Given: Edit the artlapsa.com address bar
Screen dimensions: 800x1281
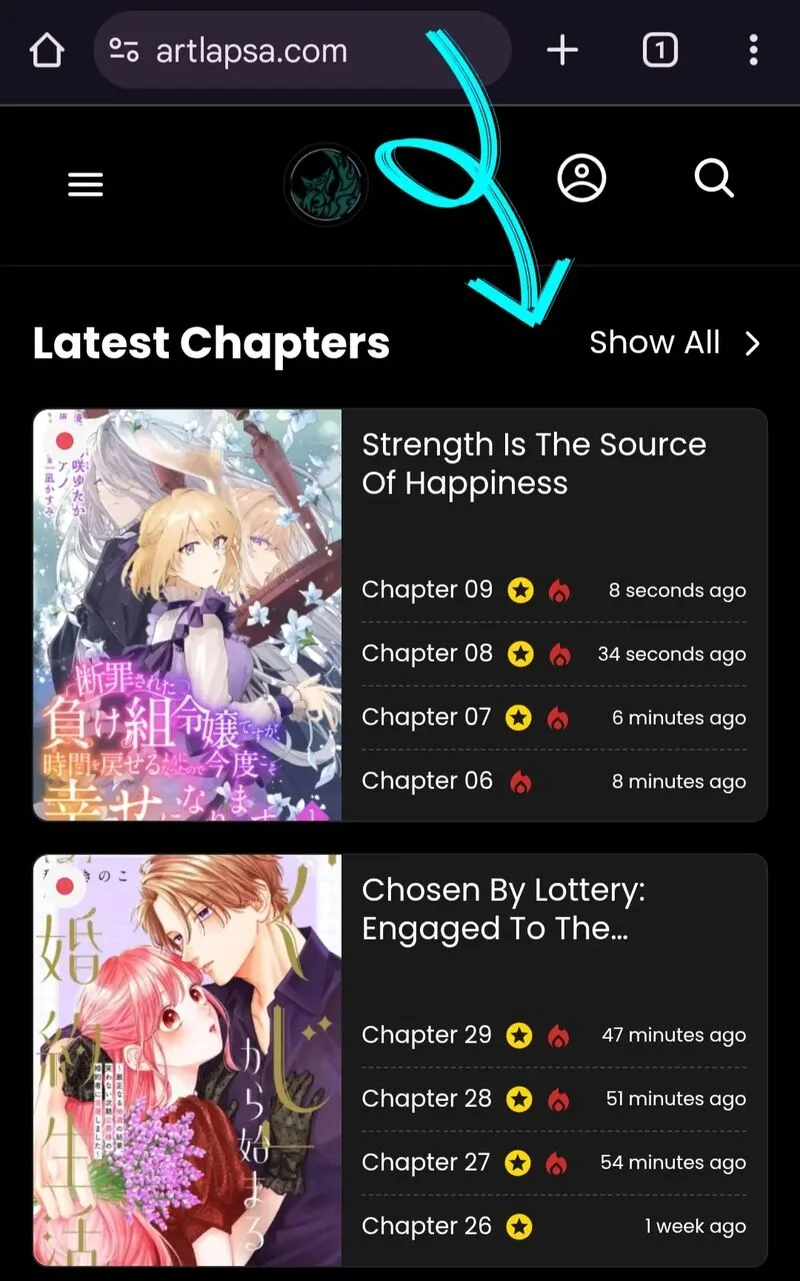Looking at the screenshot, I should click(302, 50).
